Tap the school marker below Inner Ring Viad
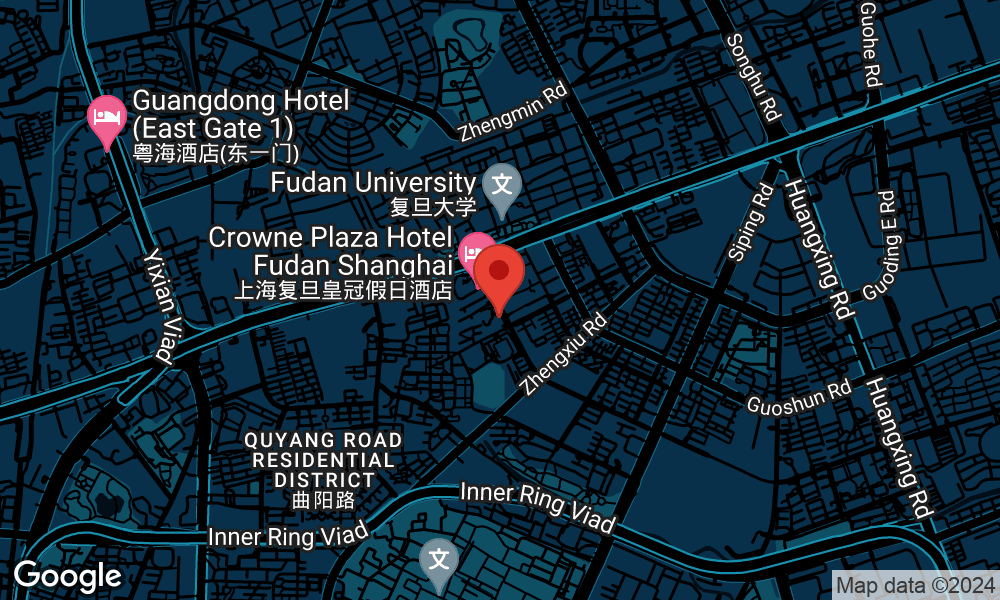The height and width of the screenshot is (600, 1000). pyautogui.click(x=438, y=559)
